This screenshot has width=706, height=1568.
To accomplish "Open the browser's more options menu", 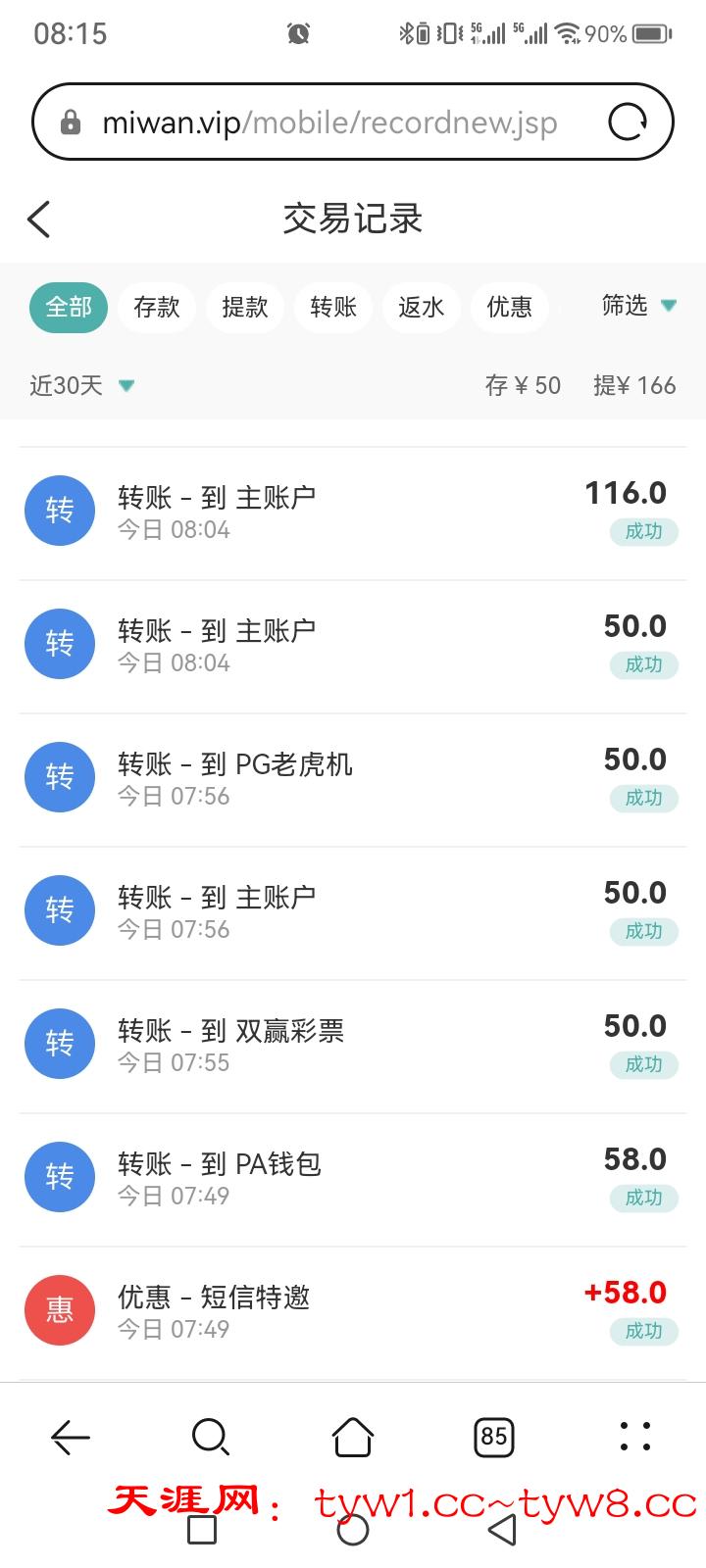I will point(635,1437).
